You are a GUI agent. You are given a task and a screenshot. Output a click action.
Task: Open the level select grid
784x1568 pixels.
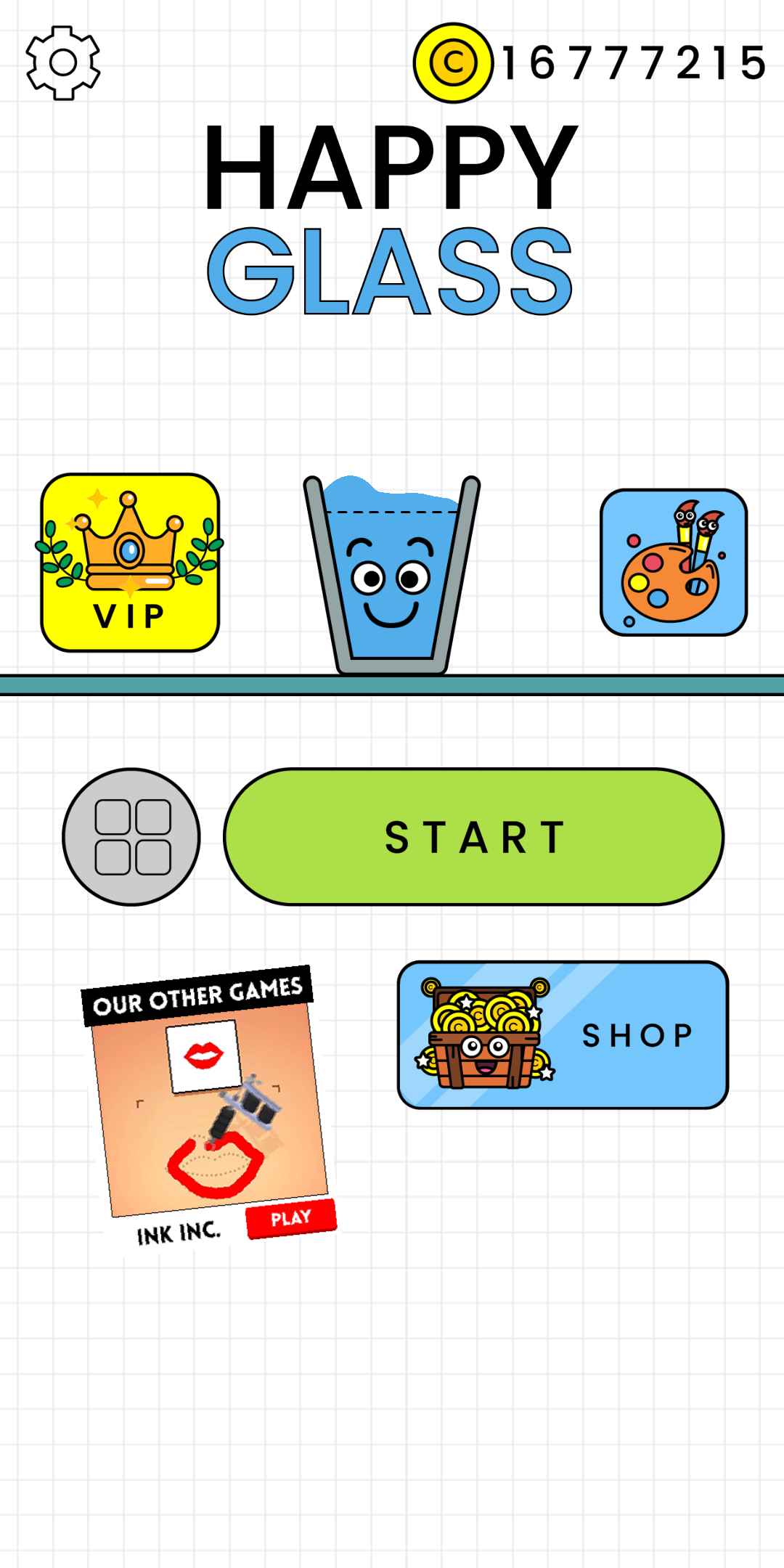(x=131, y=837)
